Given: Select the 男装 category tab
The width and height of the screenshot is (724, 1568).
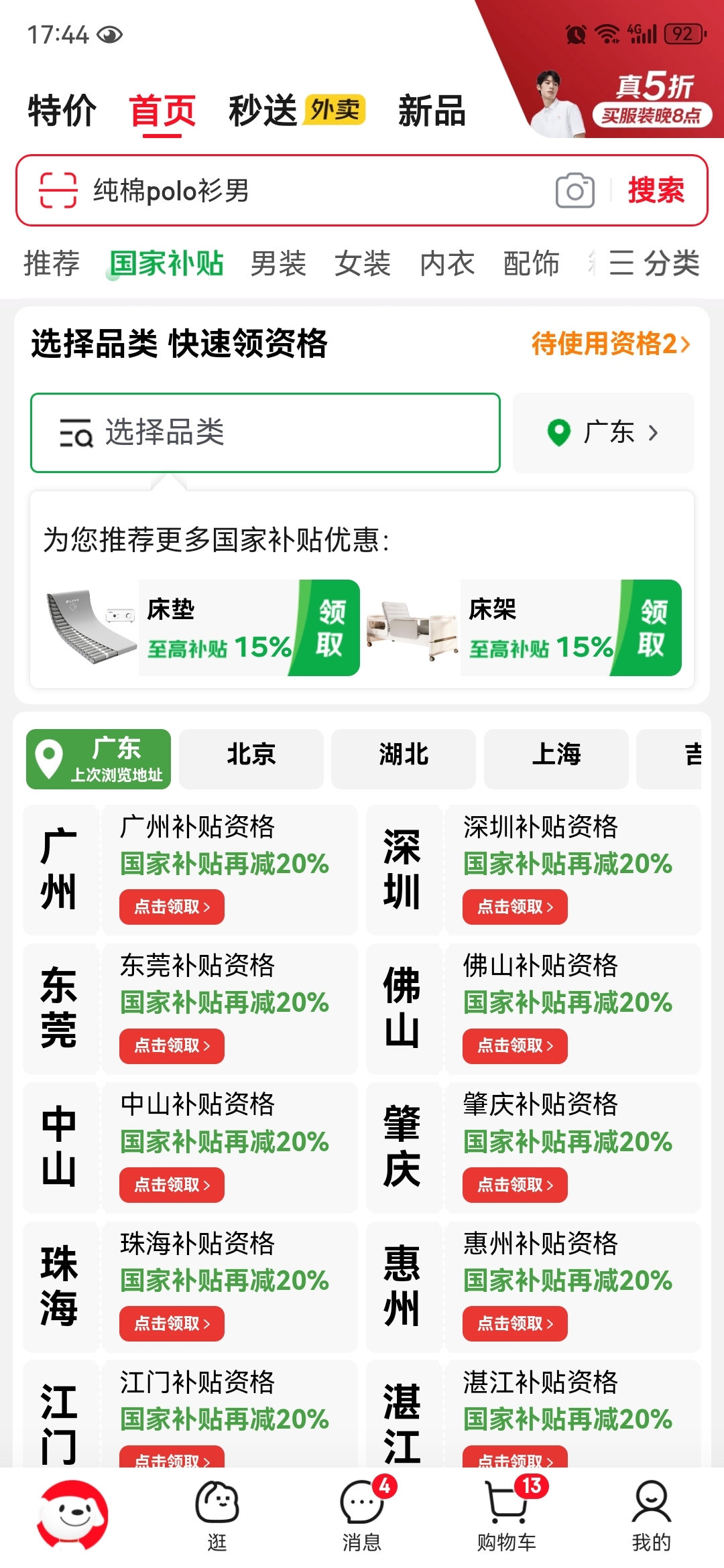Looking at the screenshot, I should 278,263.
